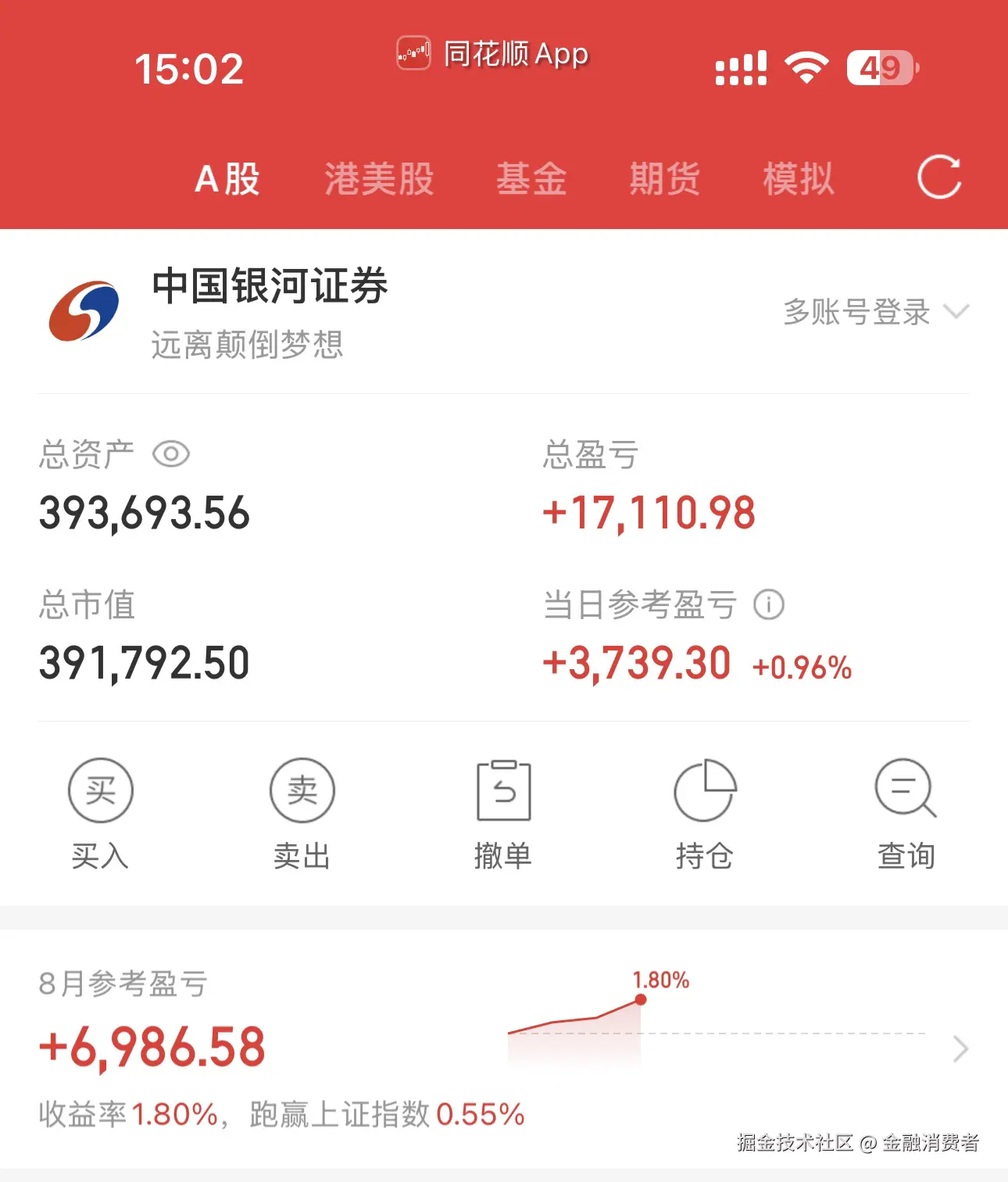Image resolution: width=1008 pixels, height=1182 pixels.
Task: Tap the refresh icon in the top bar
Action: pos(940,178)
